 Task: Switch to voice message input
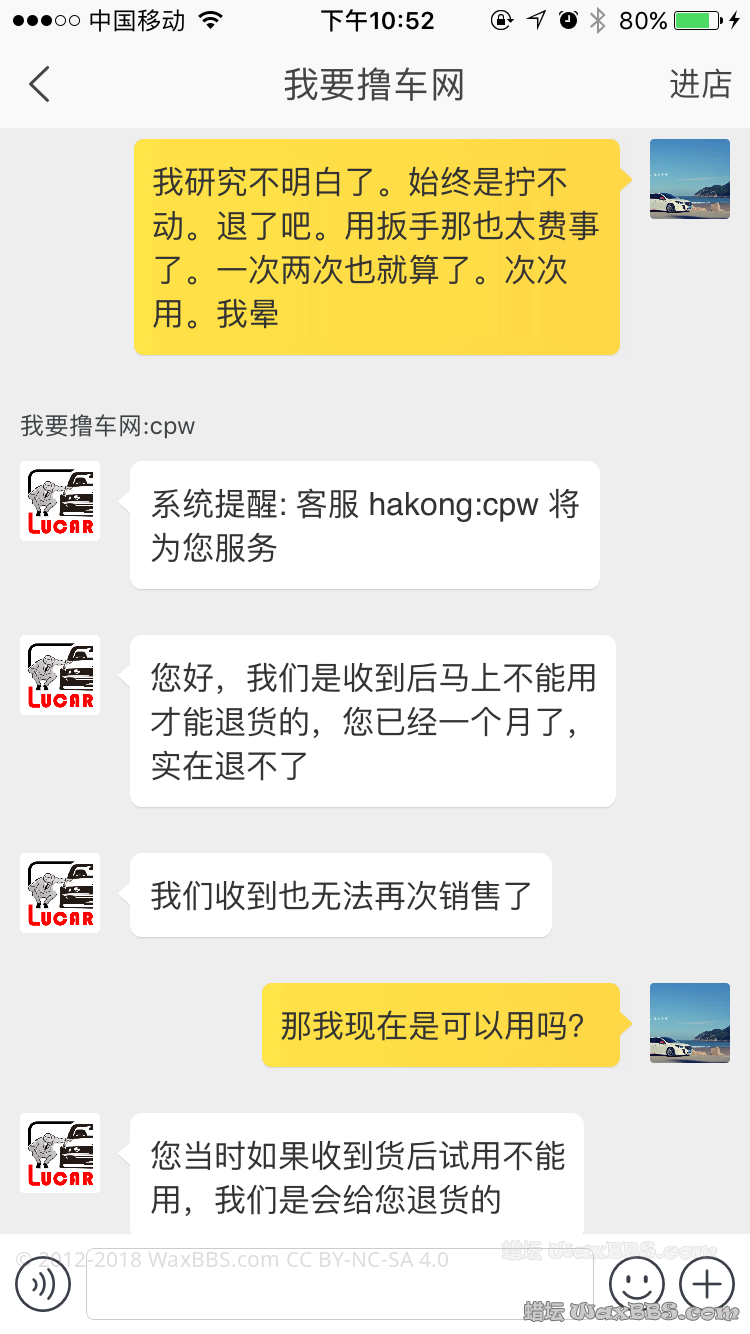pos(43,1283)
